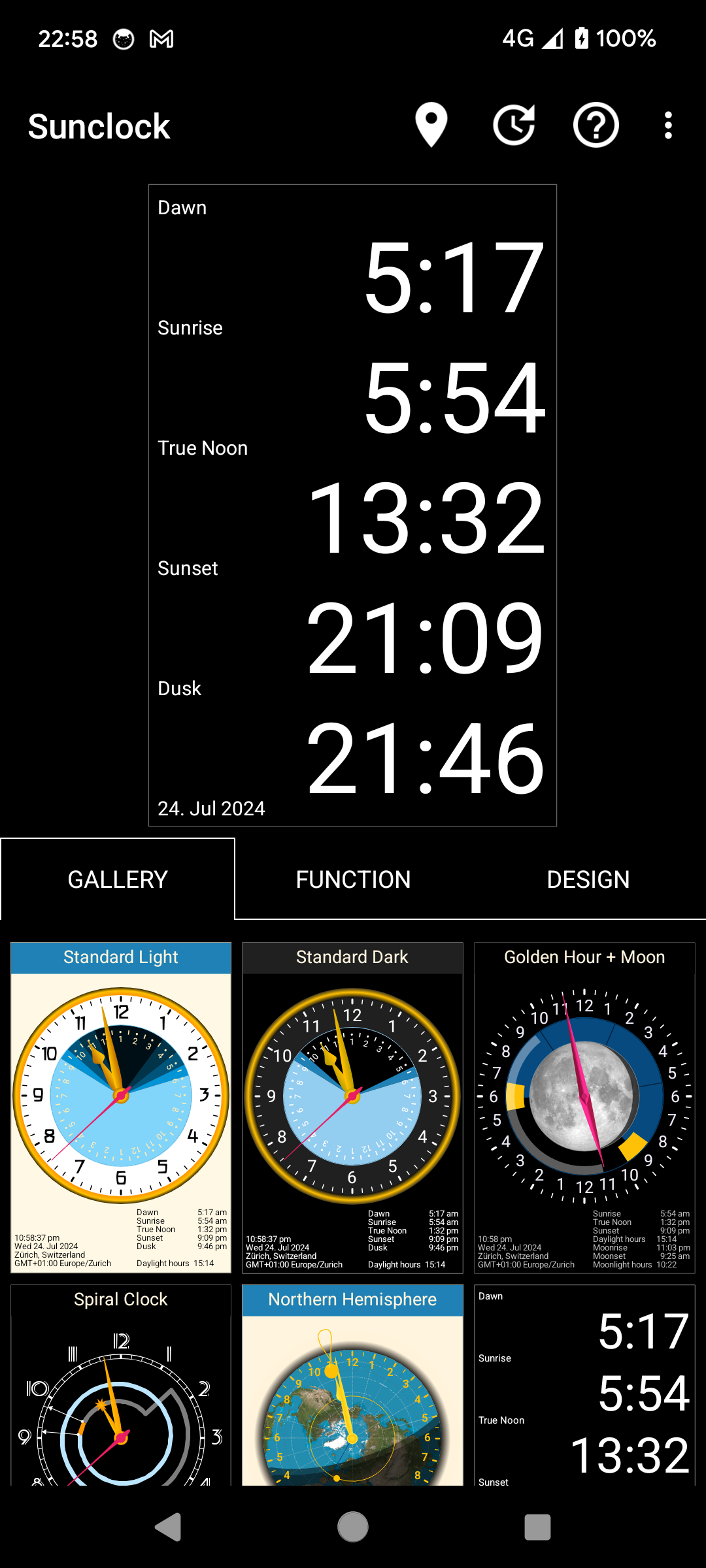Select the Northern Hemisphere design
This screenshot has height=1568, width=706.
pyautogui.click(x=352, y=1385)
